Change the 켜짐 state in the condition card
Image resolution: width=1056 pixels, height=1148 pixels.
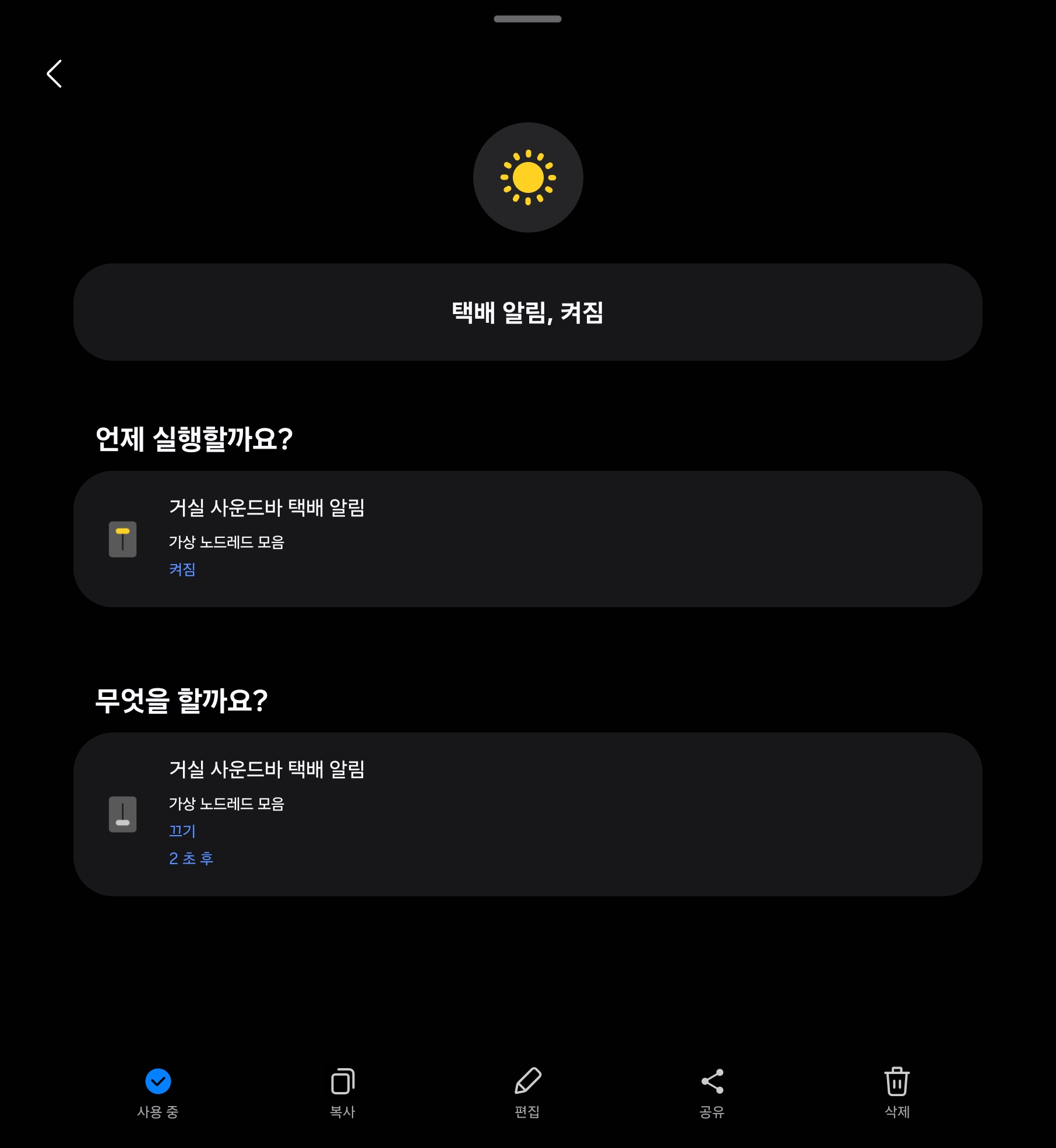tap(182, 569)
